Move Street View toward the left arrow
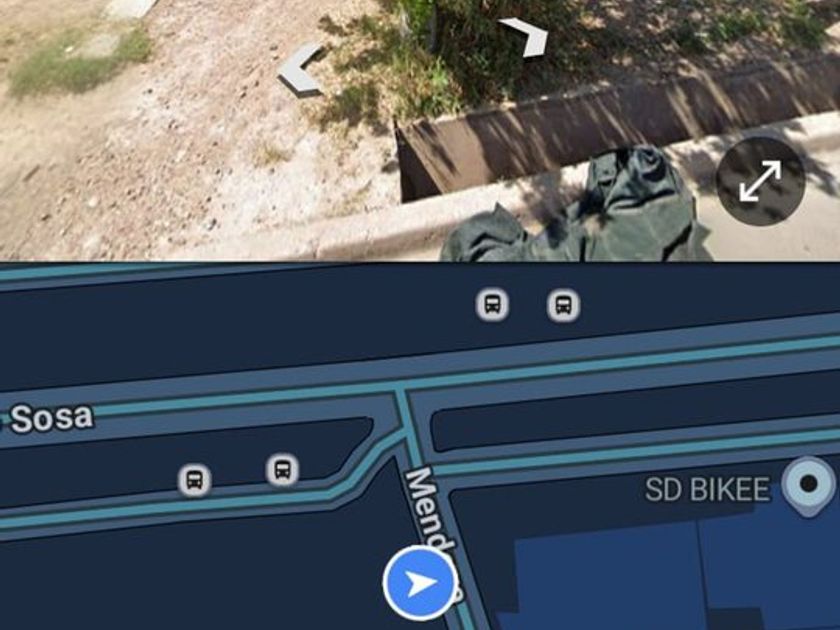The width and height of the screenshot is (840, 630). click(302, 69)
